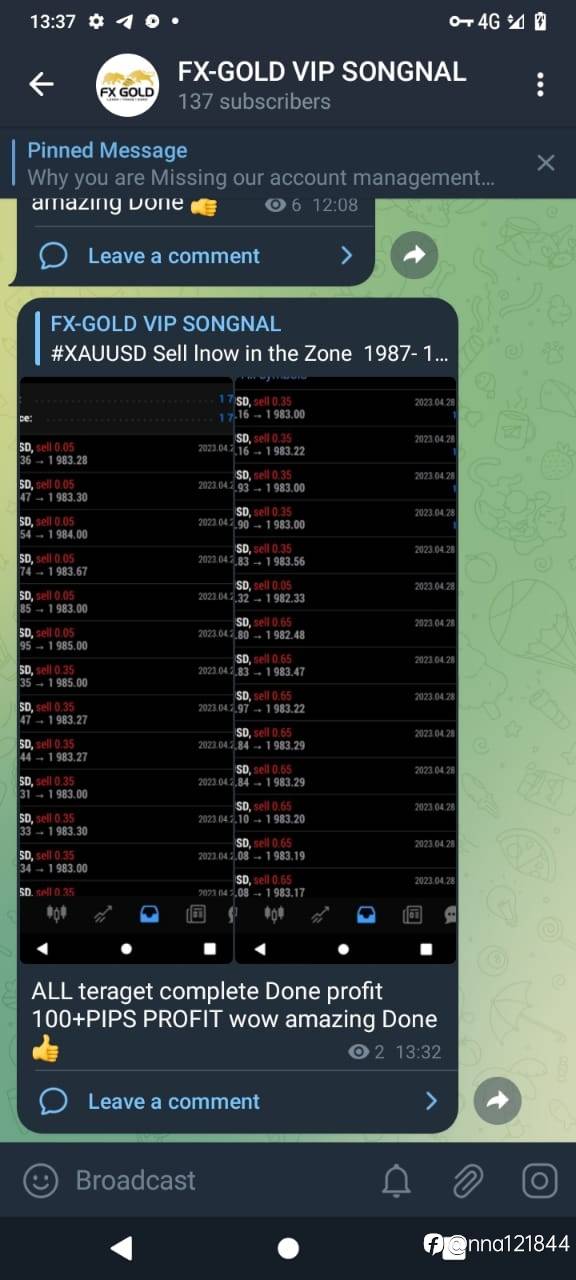Open the camera from the message bar
This screenshot has height=1280, width=576.
point(539,1181)
